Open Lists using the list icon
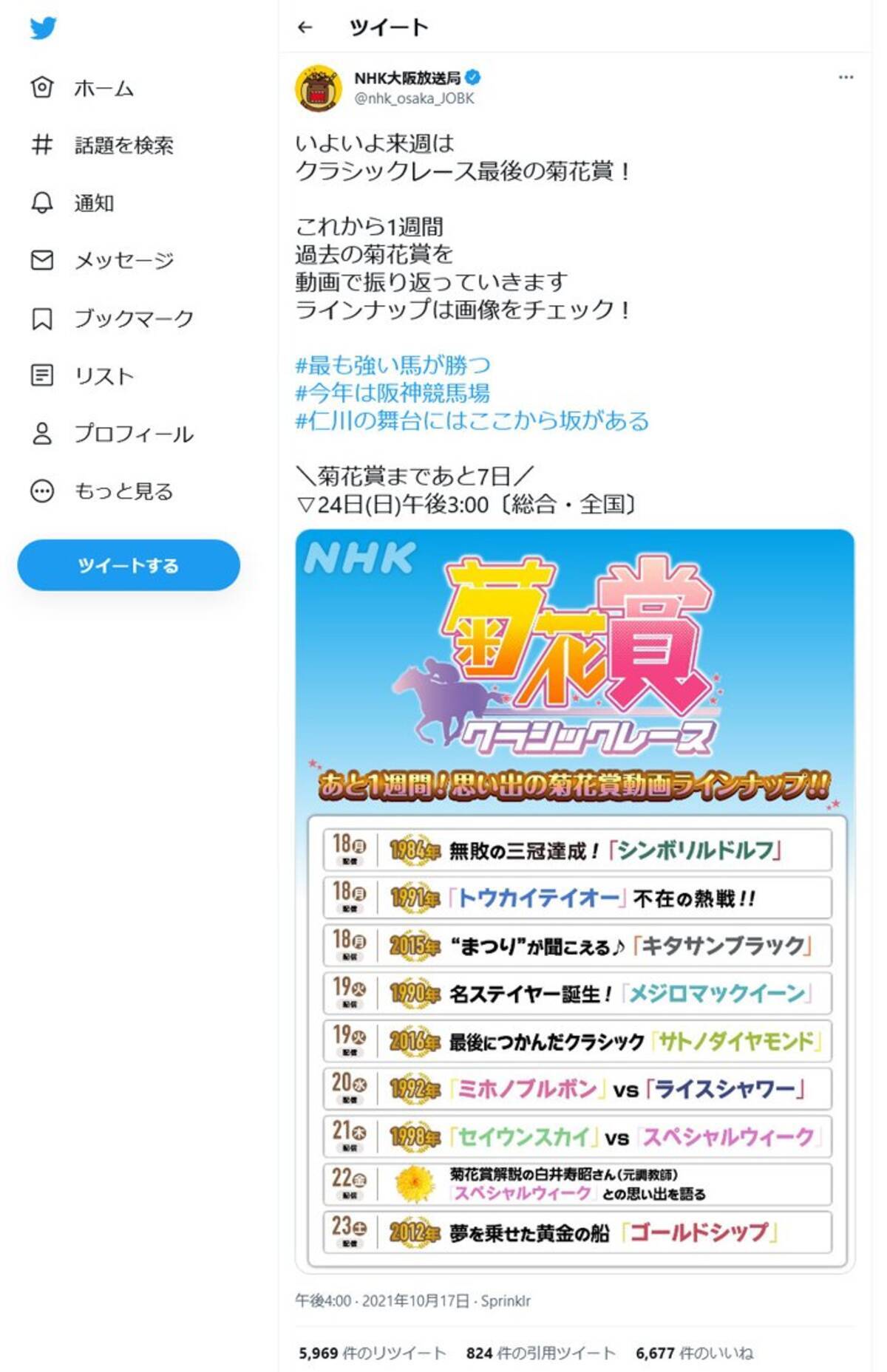Viewport: 887px width, 1372px height. point(43,375)
